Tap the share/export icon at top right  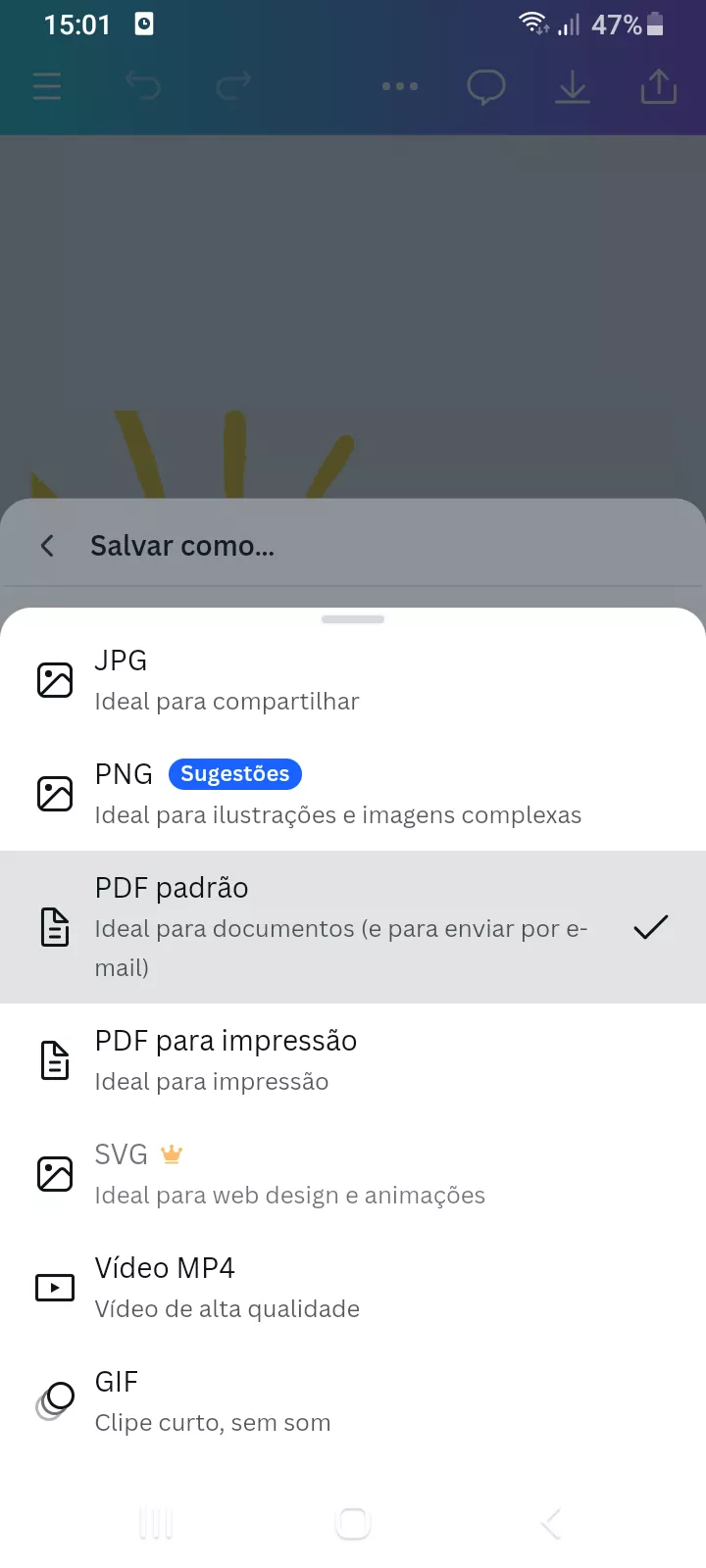click(658, 86)
